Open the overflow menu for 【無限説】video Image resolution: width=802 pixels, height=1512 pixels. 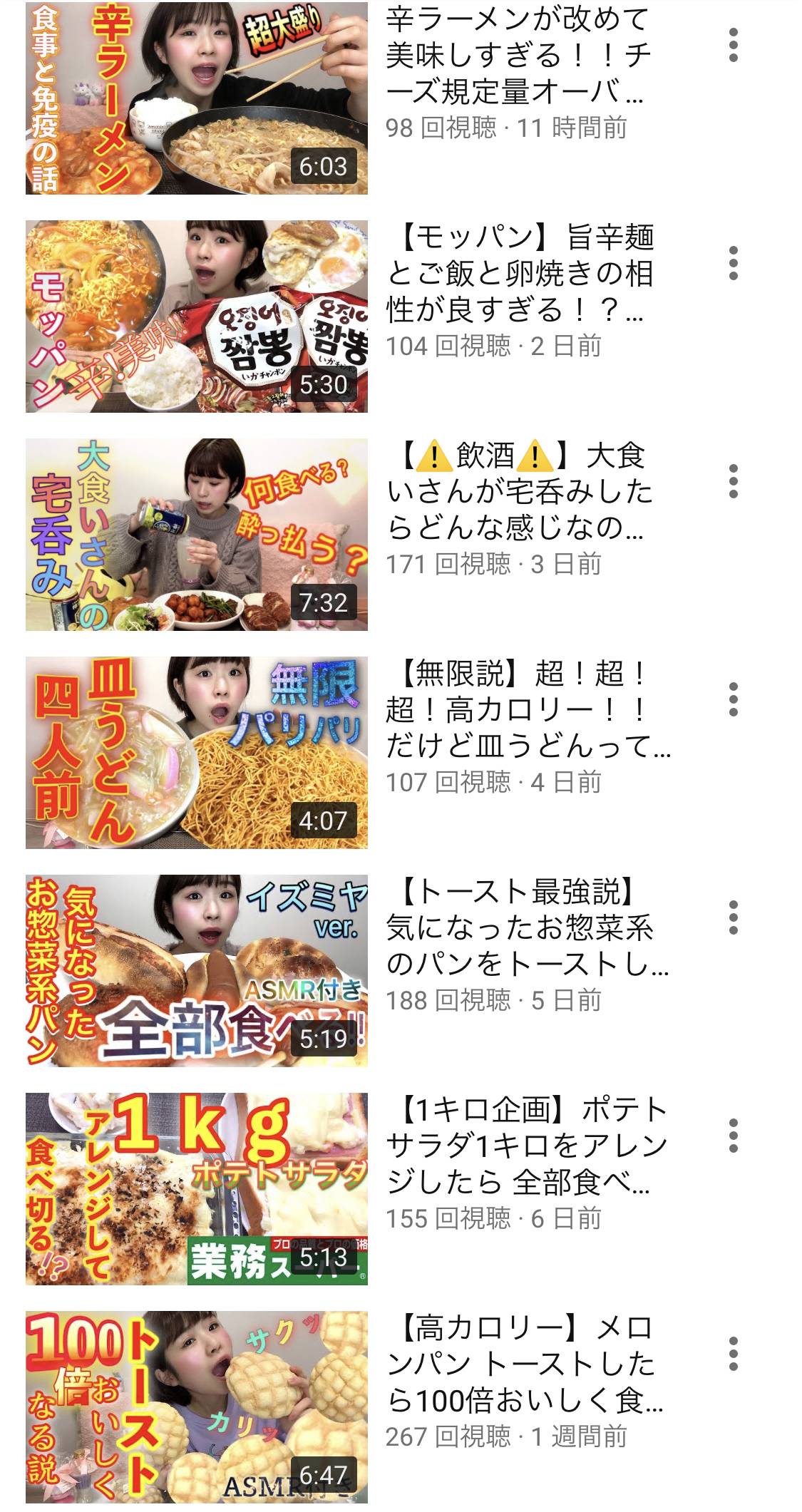click(x=733, y=699)
